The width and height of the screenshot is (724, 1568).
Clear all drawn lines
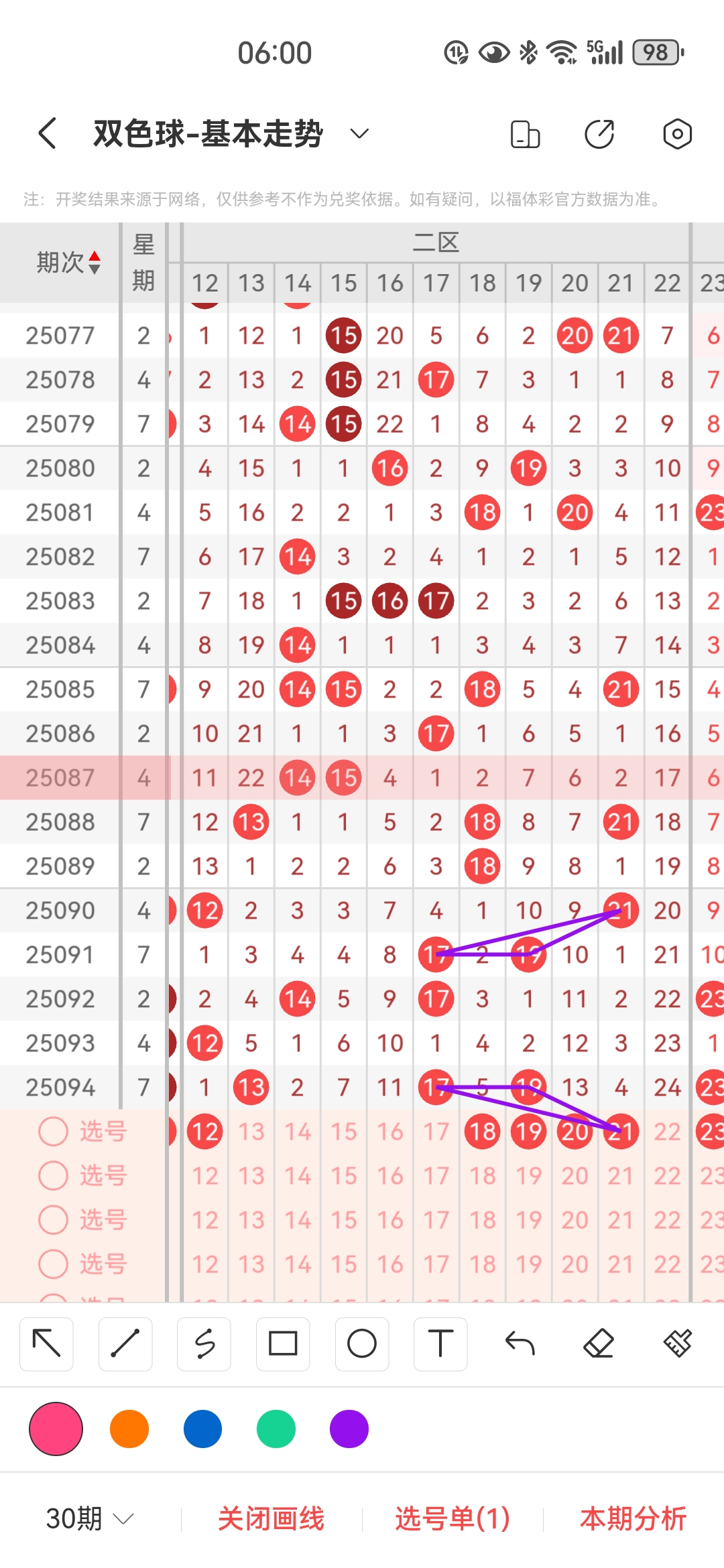tap(678, 1344)
